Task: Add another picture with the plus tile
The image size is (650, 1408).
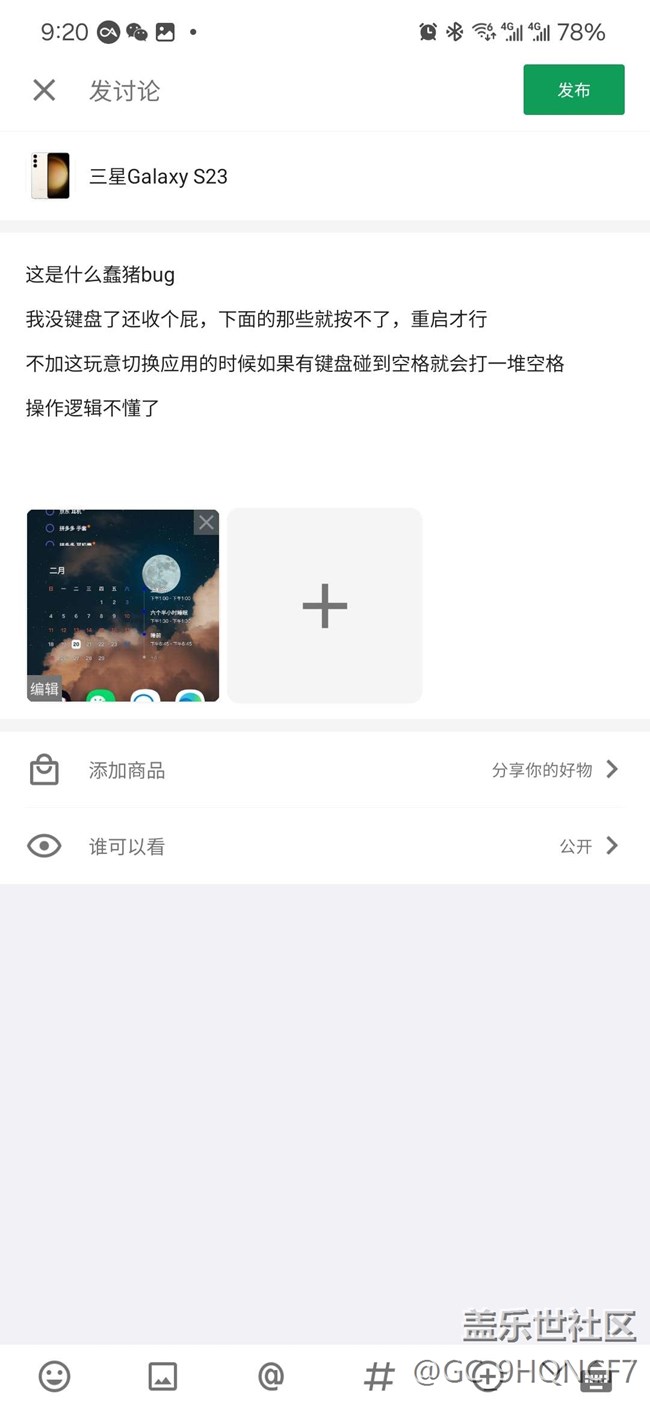Action: click(325, 605)
